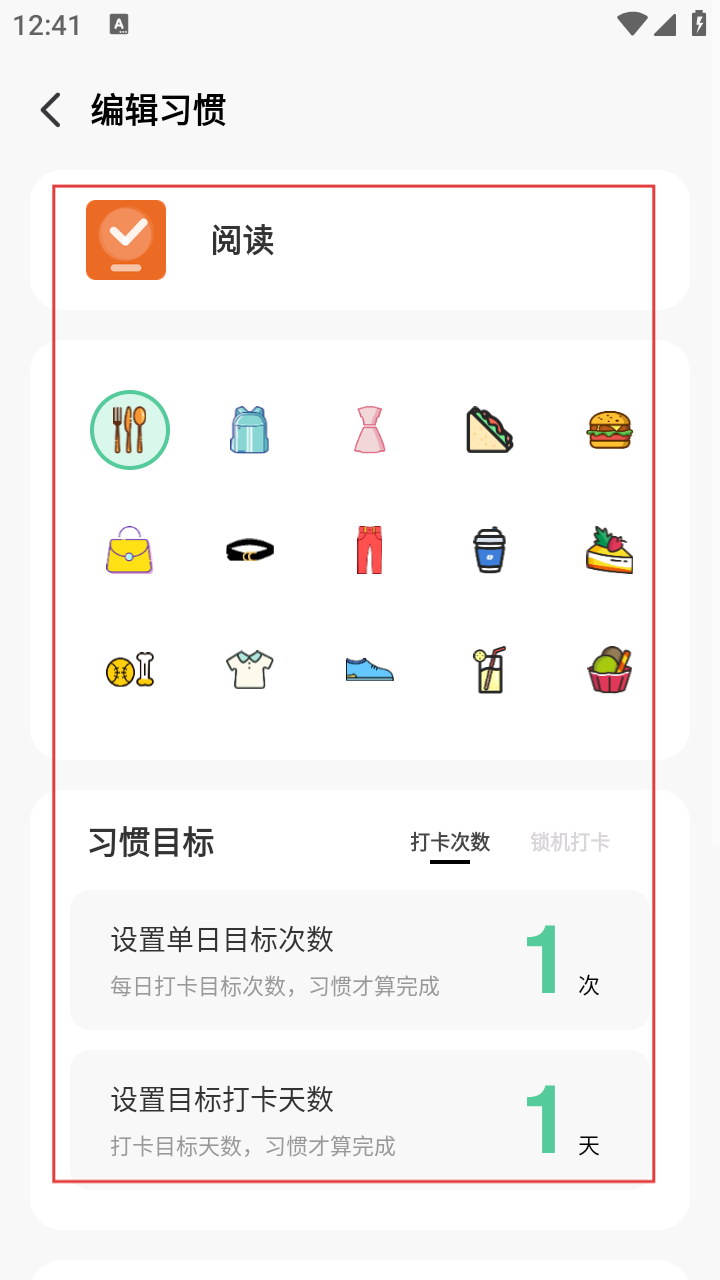This screenshot has width=720, height=1280.
Task: Edit the habit name 阅读
Action: coord(242,240)
